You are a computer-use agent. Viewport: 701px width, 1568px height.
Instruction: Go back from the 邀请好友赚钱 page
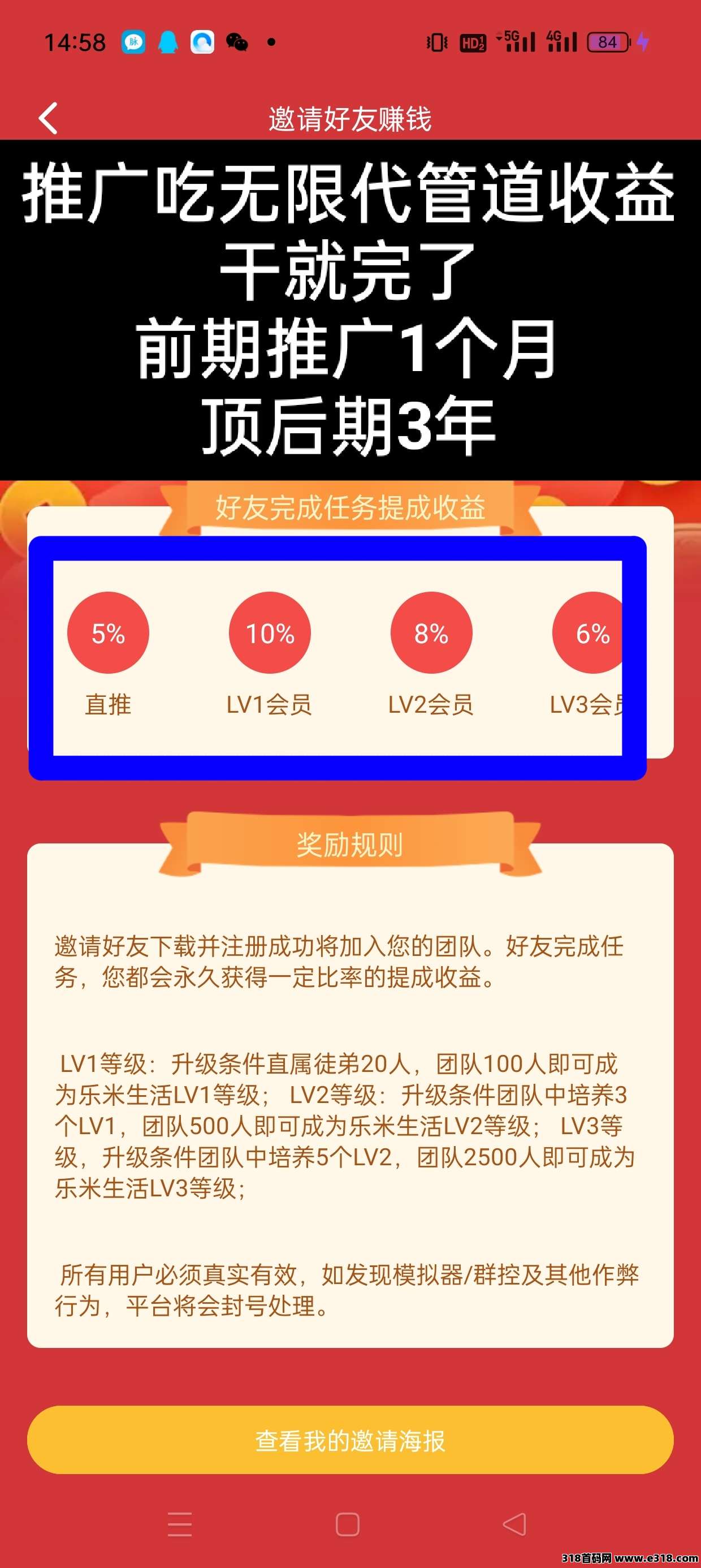tap(48, 118)
